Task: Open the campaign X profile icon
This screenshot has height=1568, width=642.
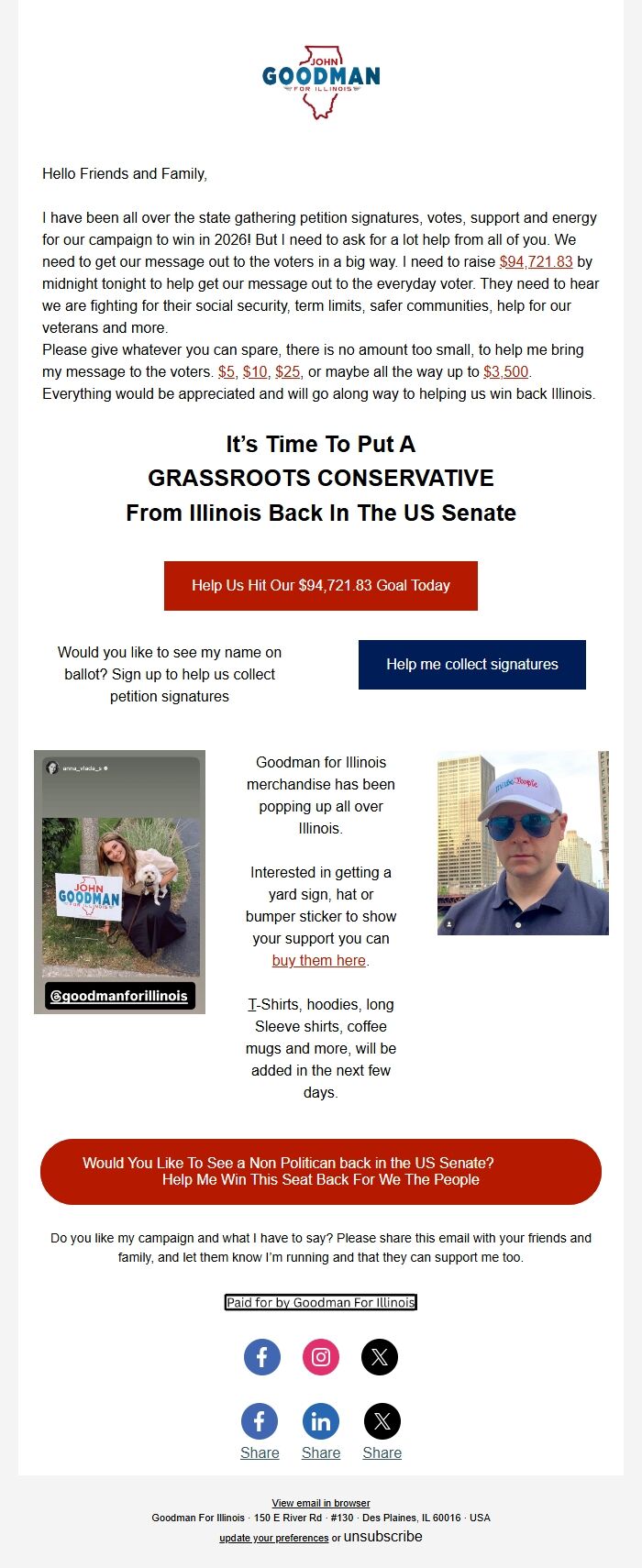Action: 380,1357
